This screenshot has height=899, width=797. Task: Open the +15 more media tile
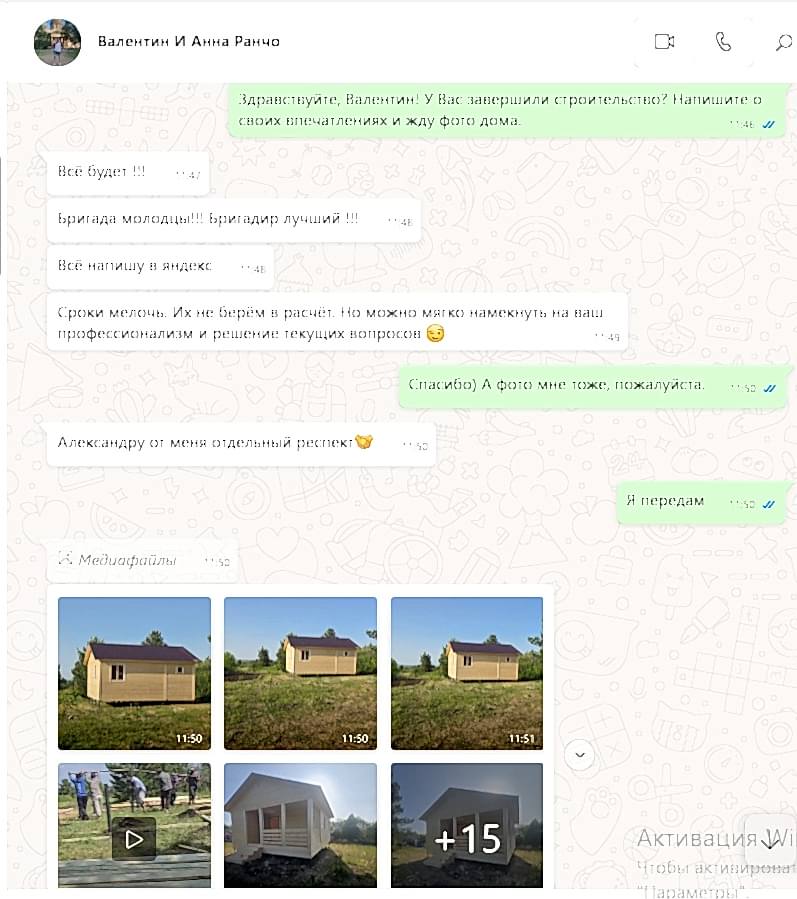pos(467,825)
